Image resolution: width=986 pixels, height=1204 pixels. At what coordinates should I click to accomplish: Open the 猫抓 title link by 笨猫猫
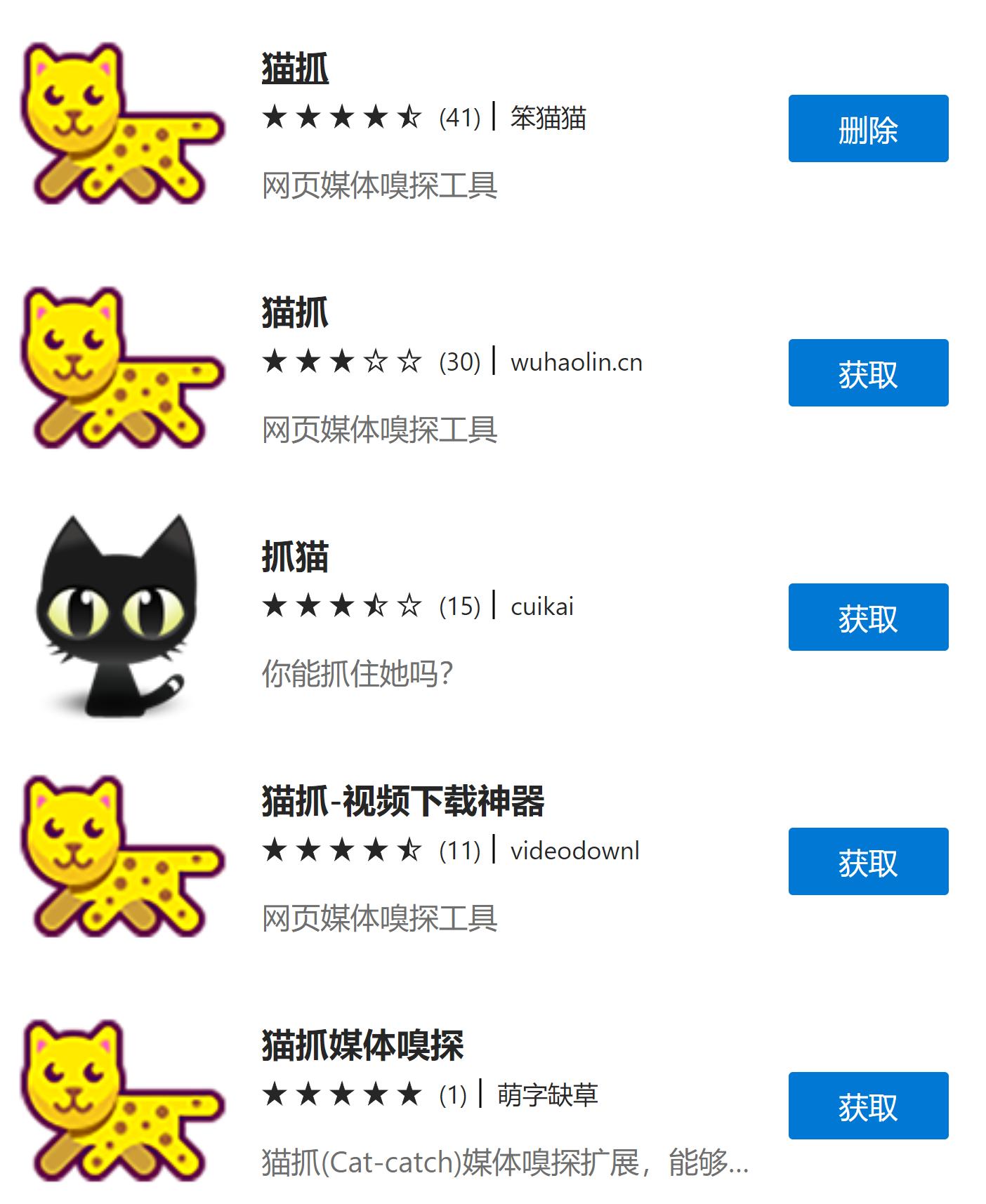[295, 68]
